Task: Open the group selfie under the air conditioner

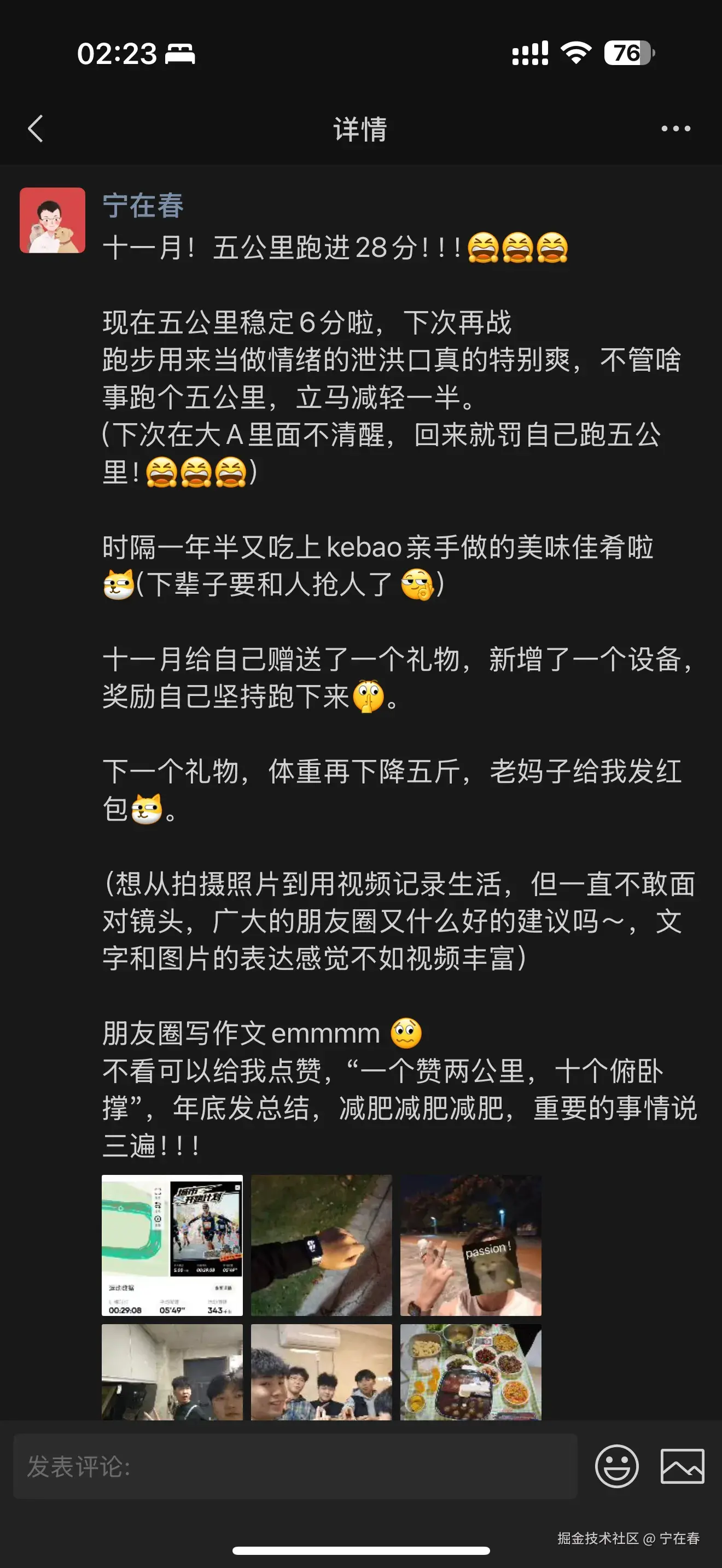Action: tap(322, 1372)
